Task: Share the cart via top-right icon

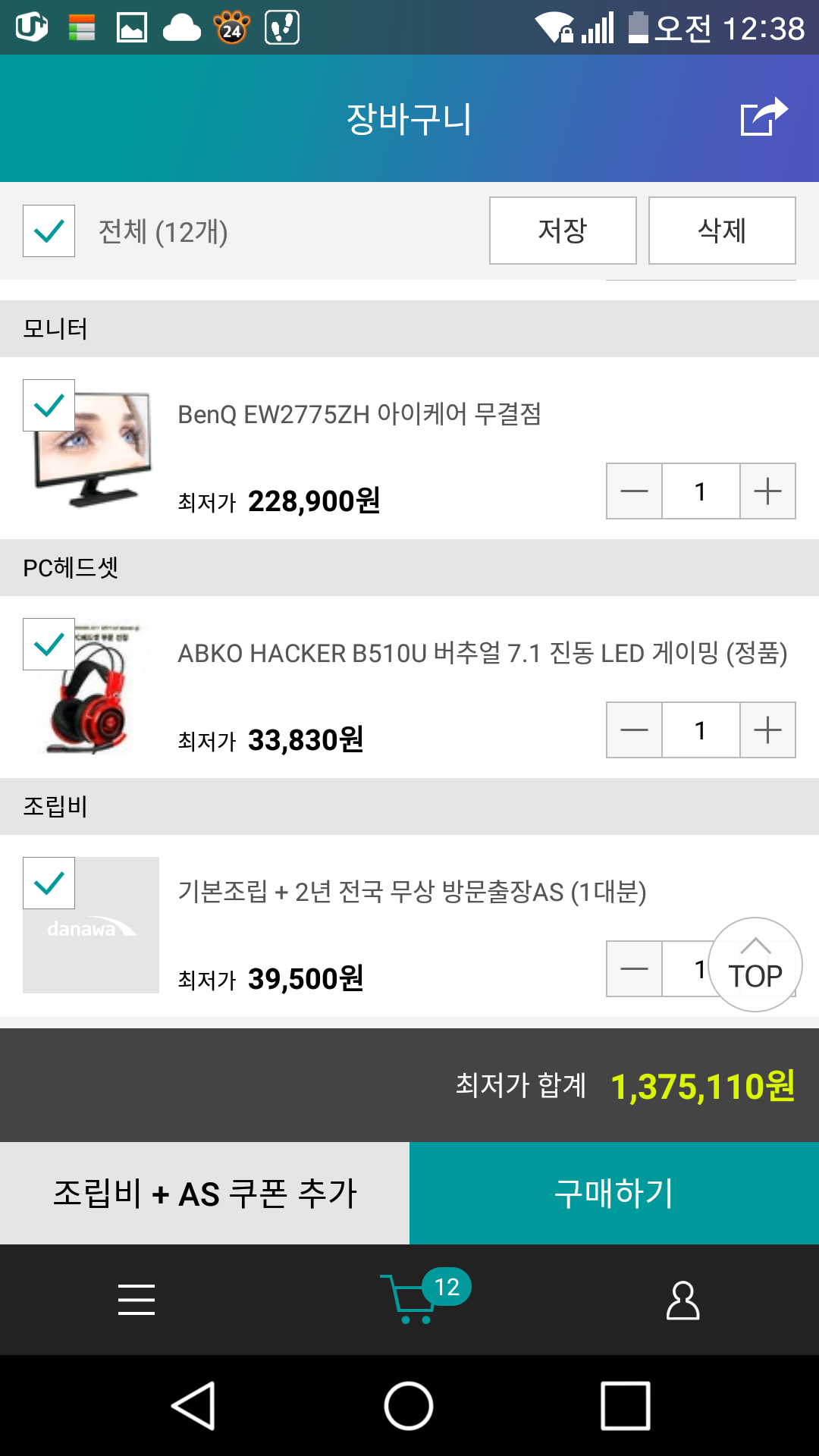Action: (764, 118)
